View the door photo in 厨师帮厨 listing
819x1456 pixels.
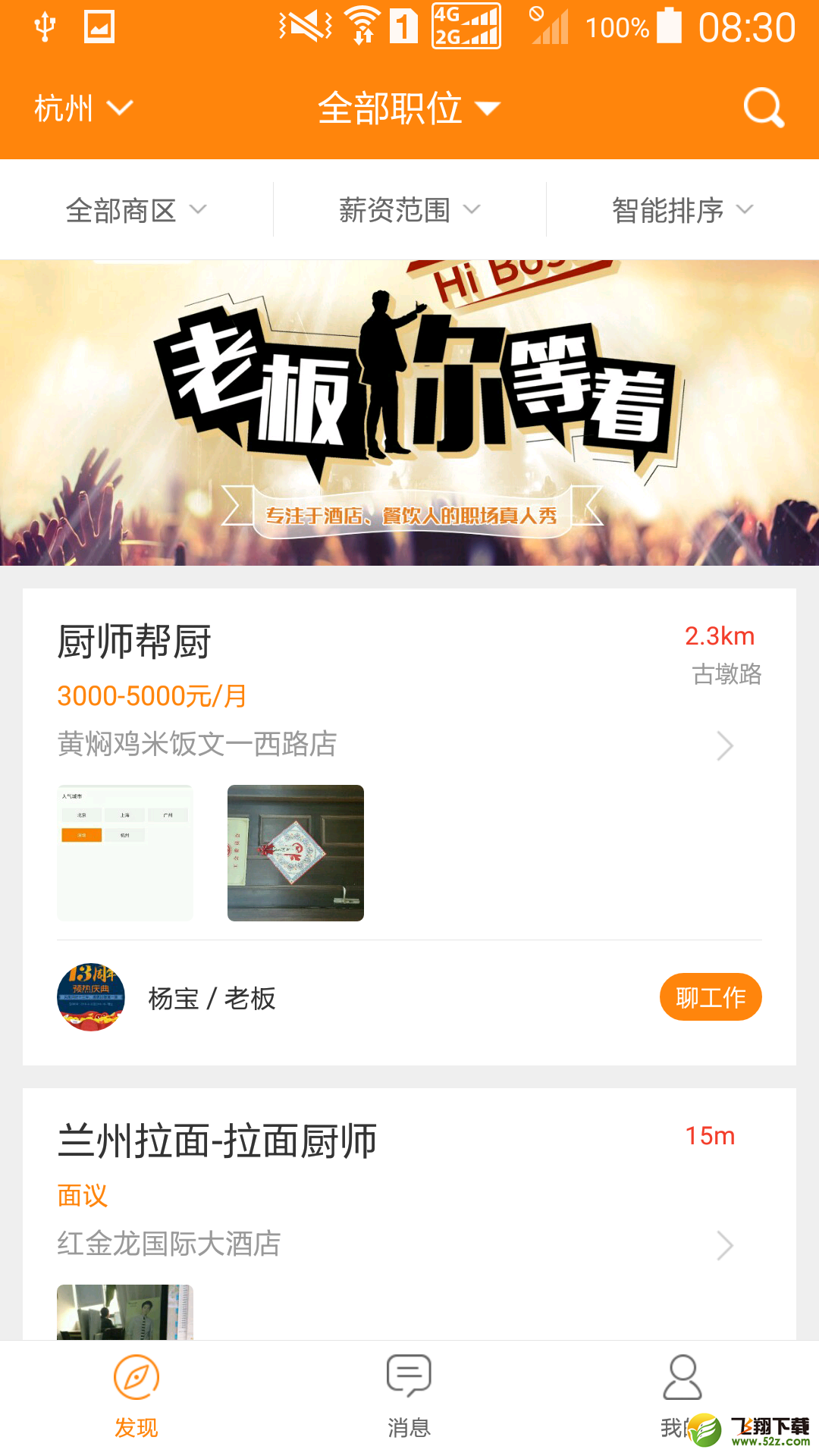pos(296,853)
